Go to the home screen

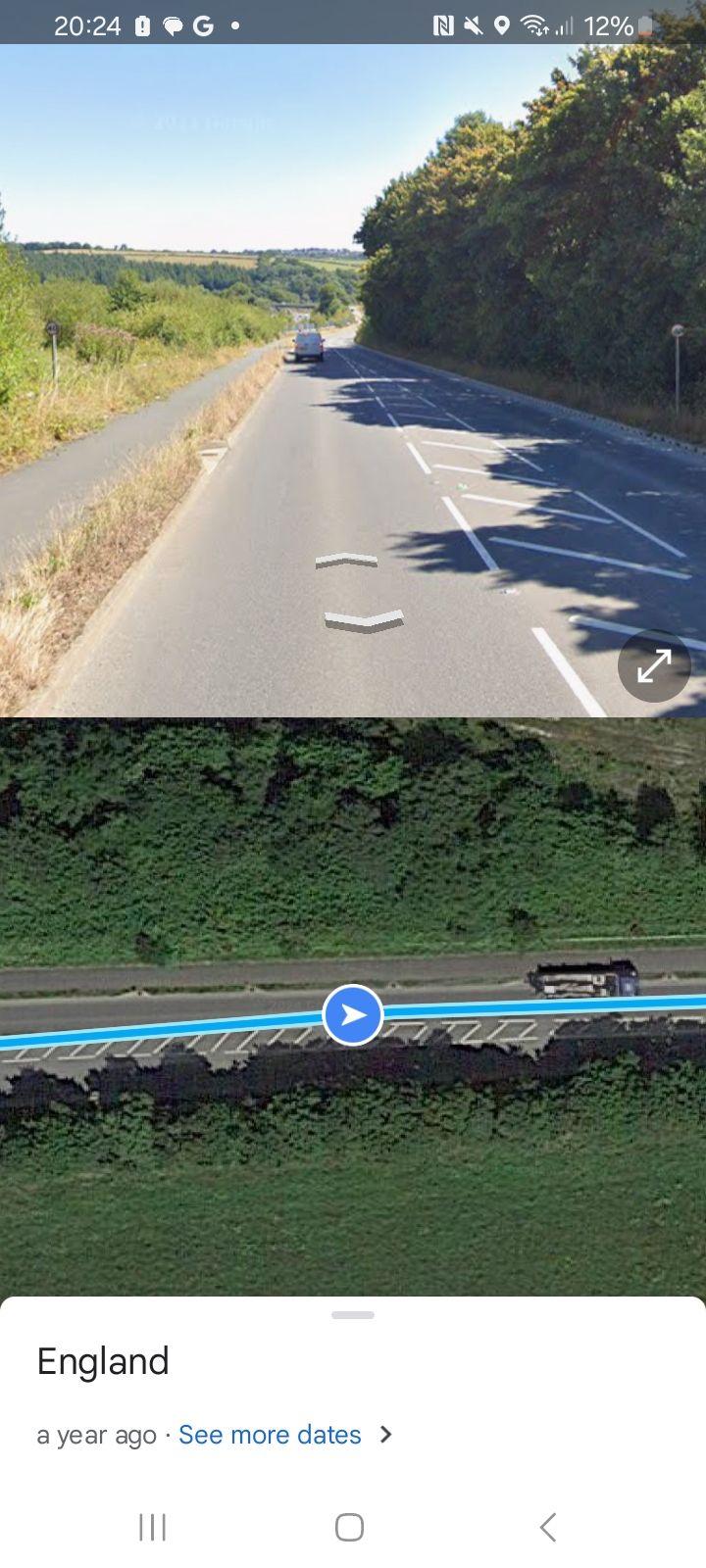pyautogui.click(x=350, y=1527)
